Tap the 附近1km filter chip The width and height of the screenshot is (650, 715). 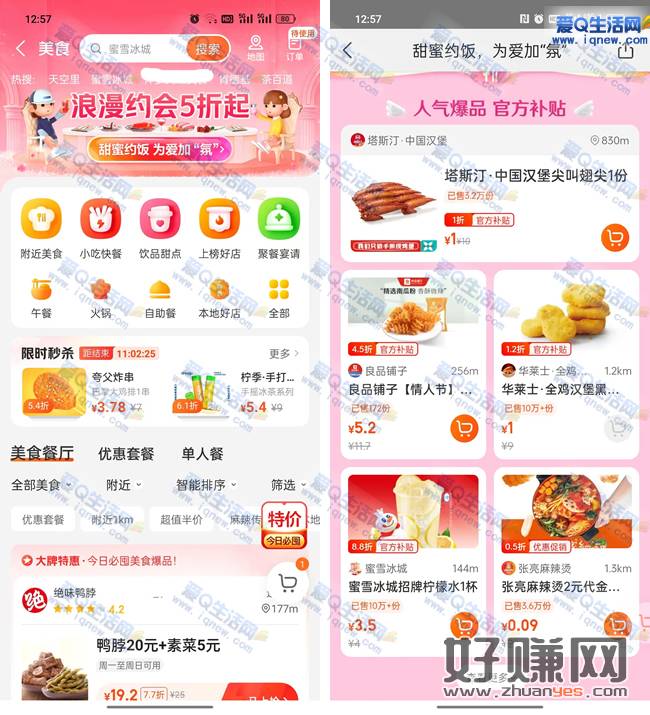(x=111, y=520)
